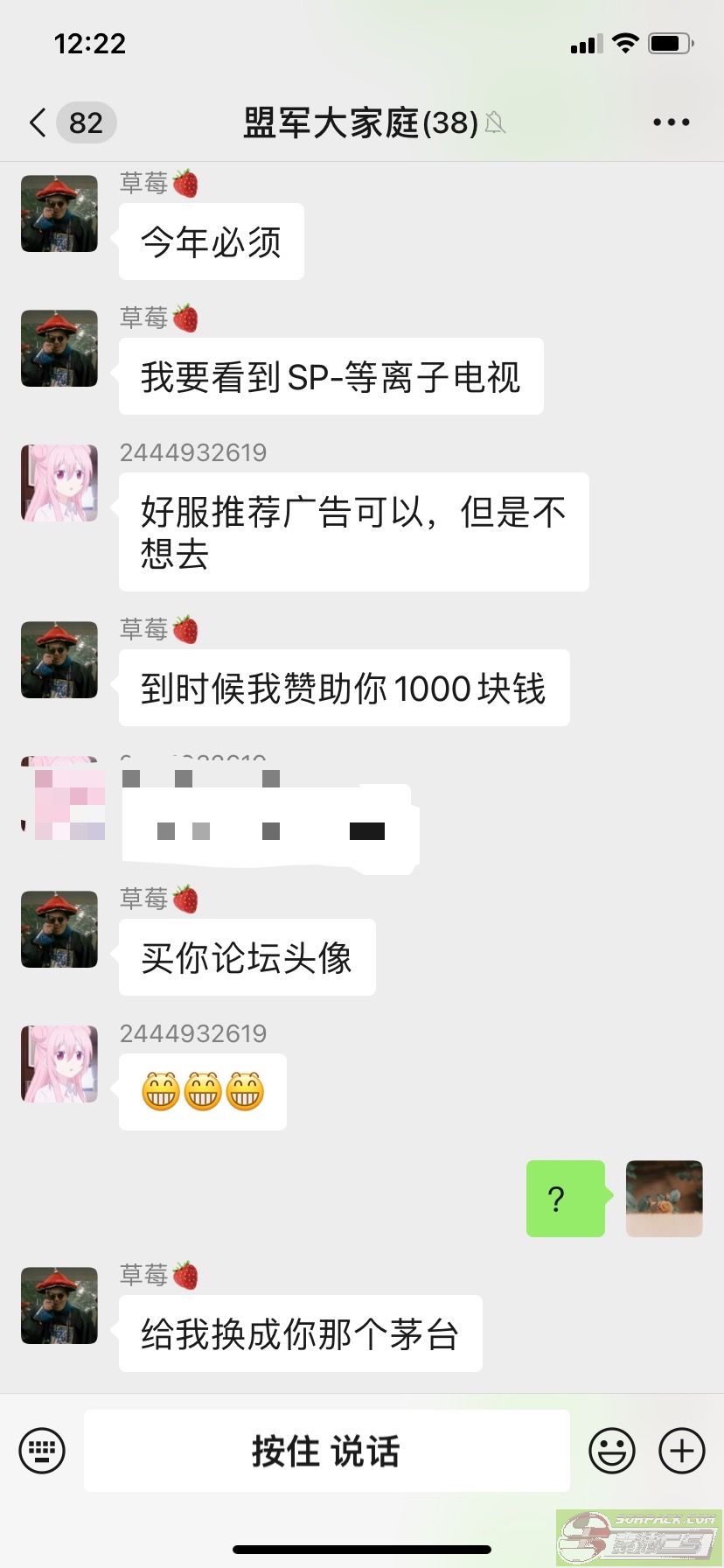
Task: Tap the hold-to-talk button
Action: pyautogui.click(x=326, y=1451)
